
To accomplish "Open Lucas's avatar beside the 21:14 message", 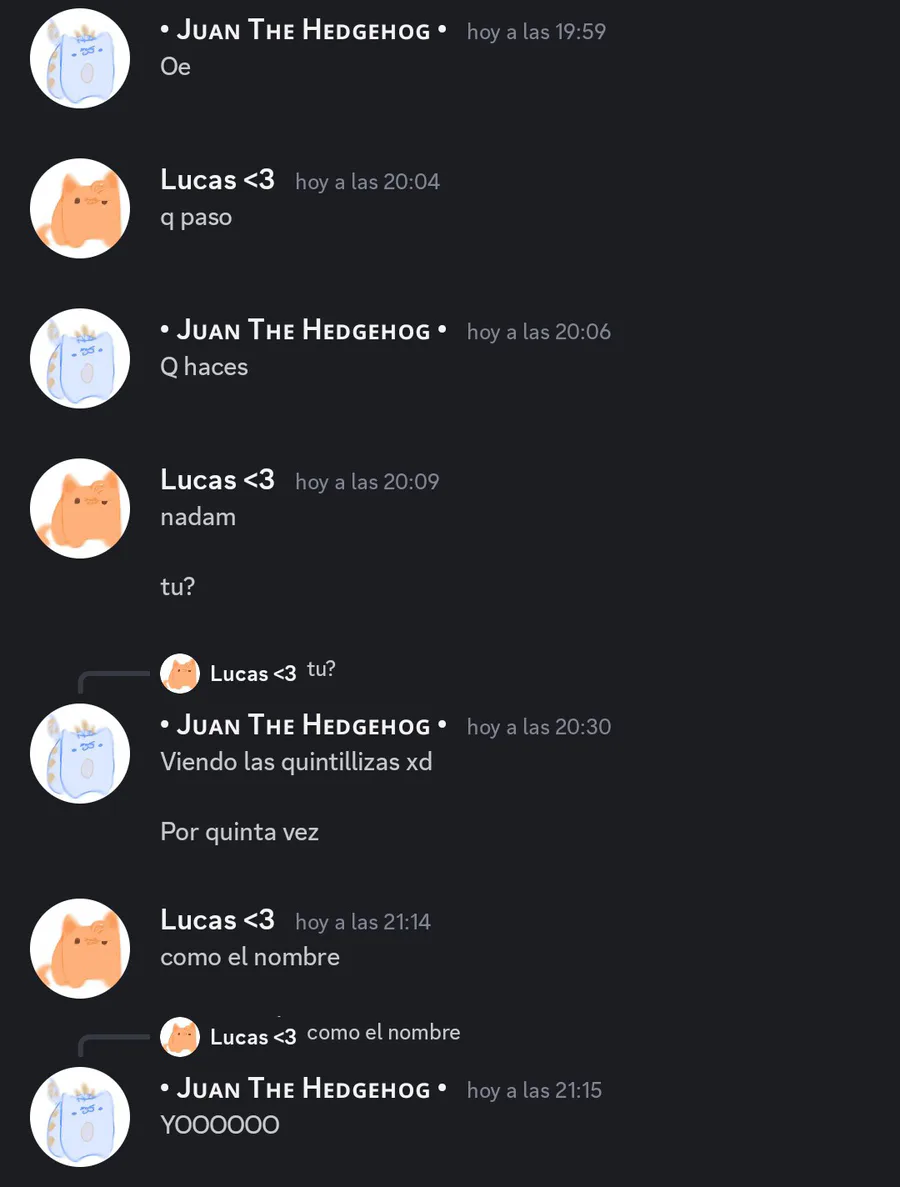I will click(79, 949).
